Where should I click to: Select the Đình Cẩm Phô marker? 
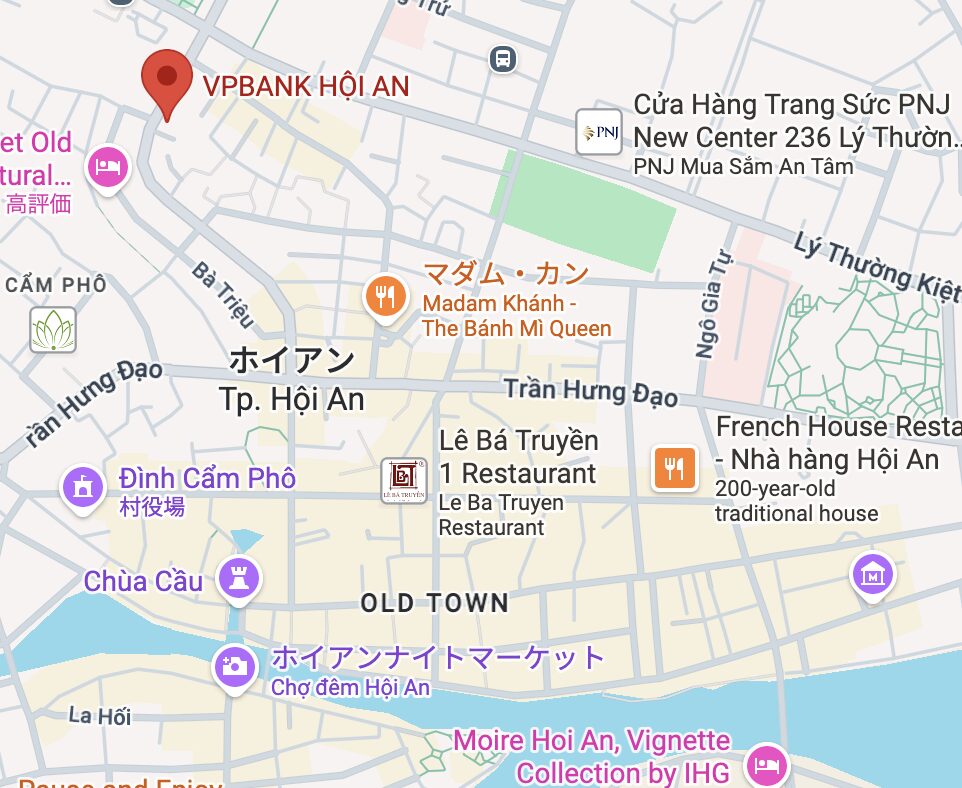pos(84,487)
